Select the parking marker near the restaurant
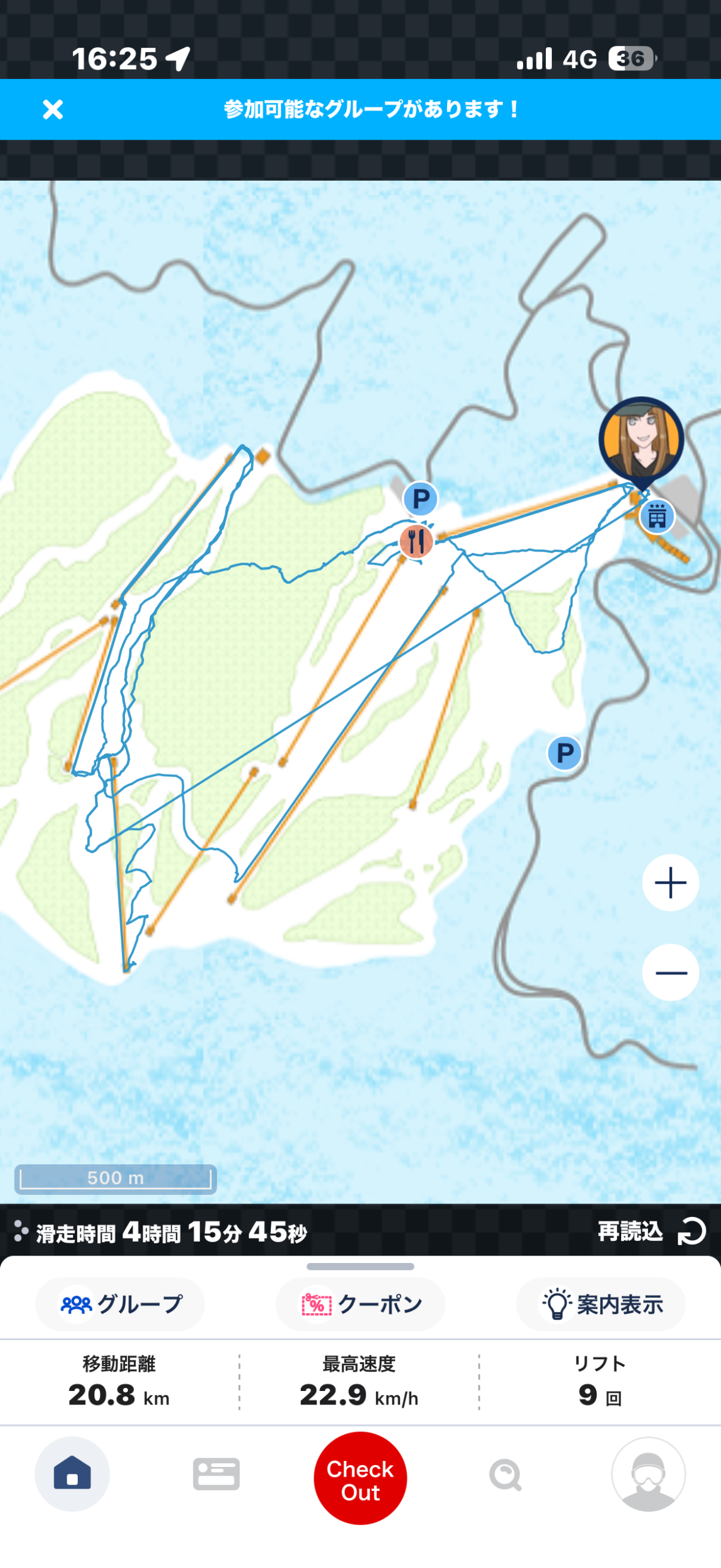721x1568 pixels. (x=420, y=499)
